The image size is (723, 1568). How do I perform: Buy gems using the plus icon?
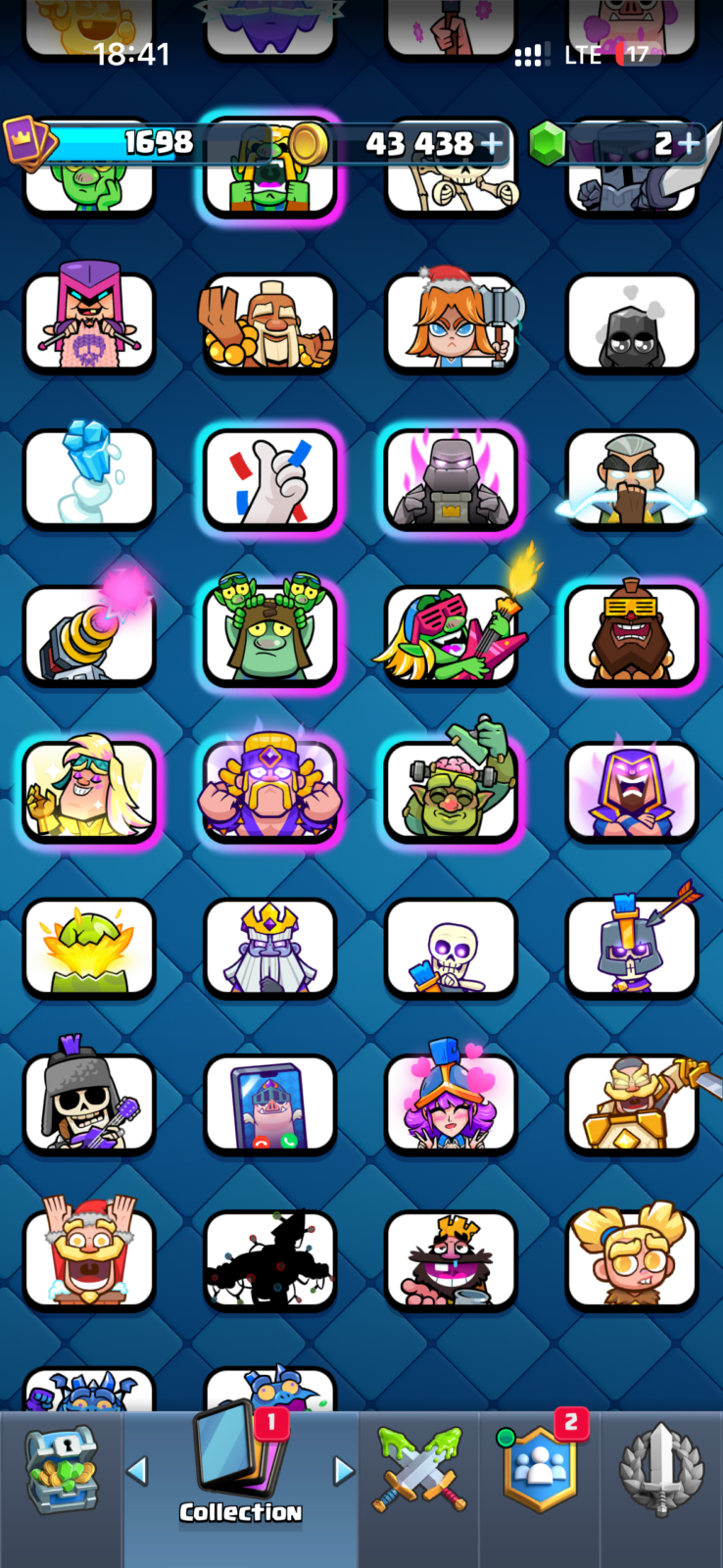[691, 144]
